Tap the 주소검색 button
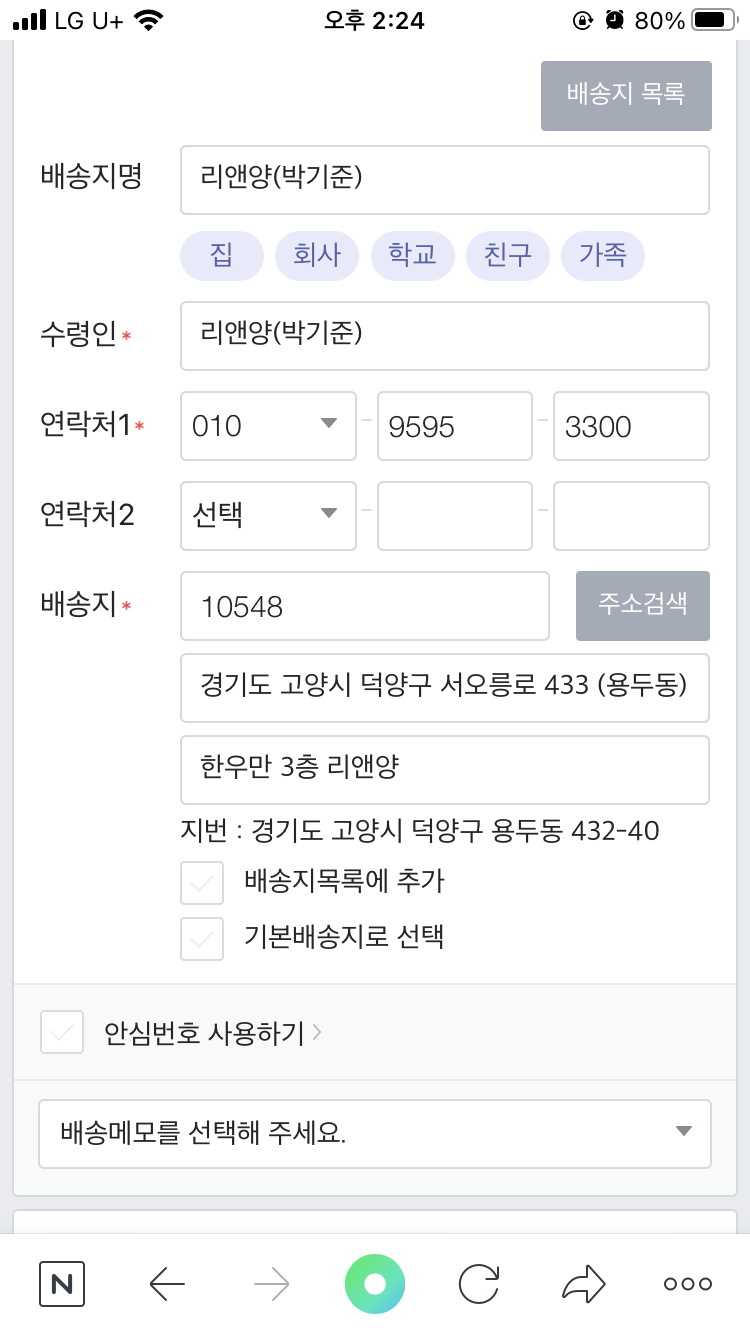 (x=642, y=605)
